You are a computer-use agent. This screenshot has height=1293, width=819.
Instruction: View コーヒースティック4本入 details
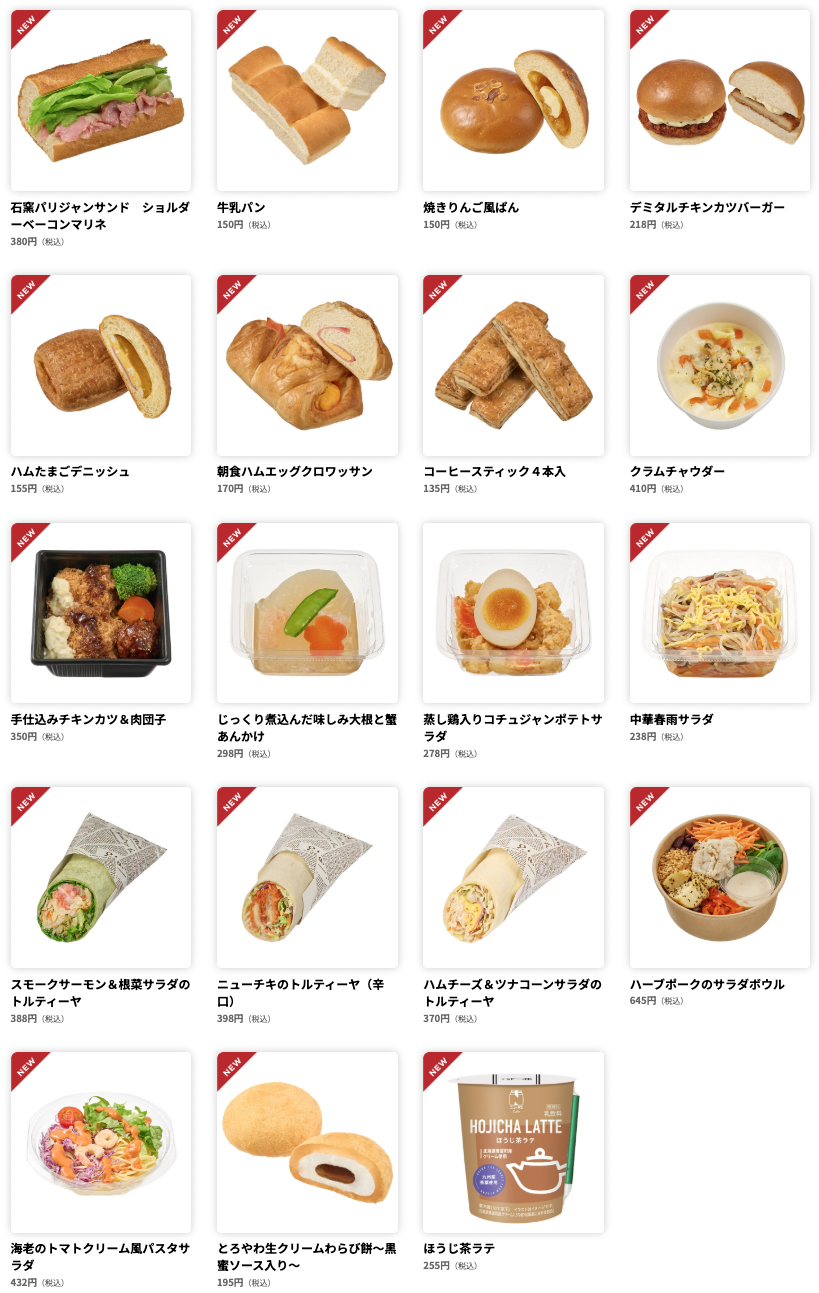(513, 365)
